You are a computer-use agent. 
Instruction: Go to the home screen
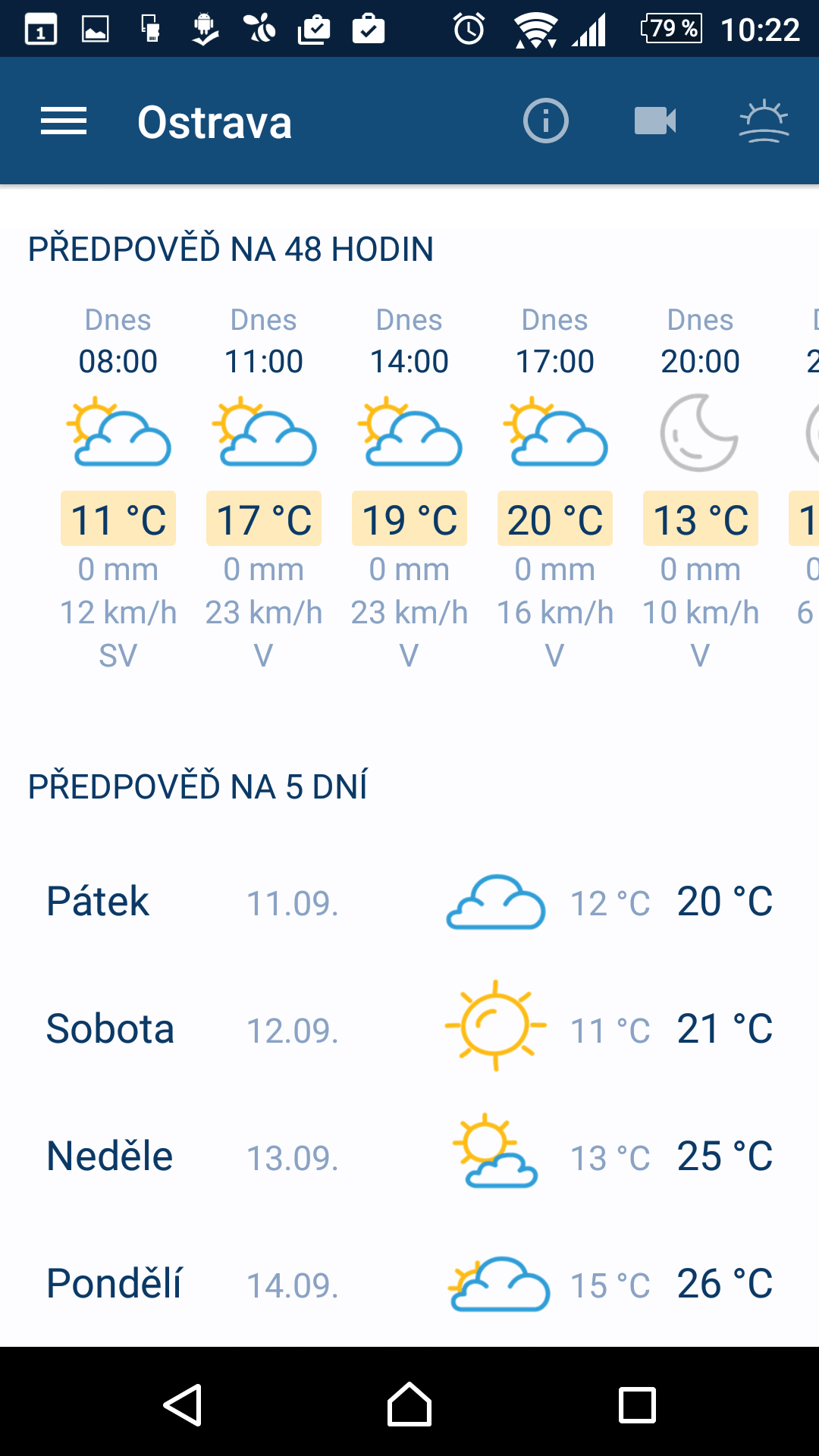409,1404
